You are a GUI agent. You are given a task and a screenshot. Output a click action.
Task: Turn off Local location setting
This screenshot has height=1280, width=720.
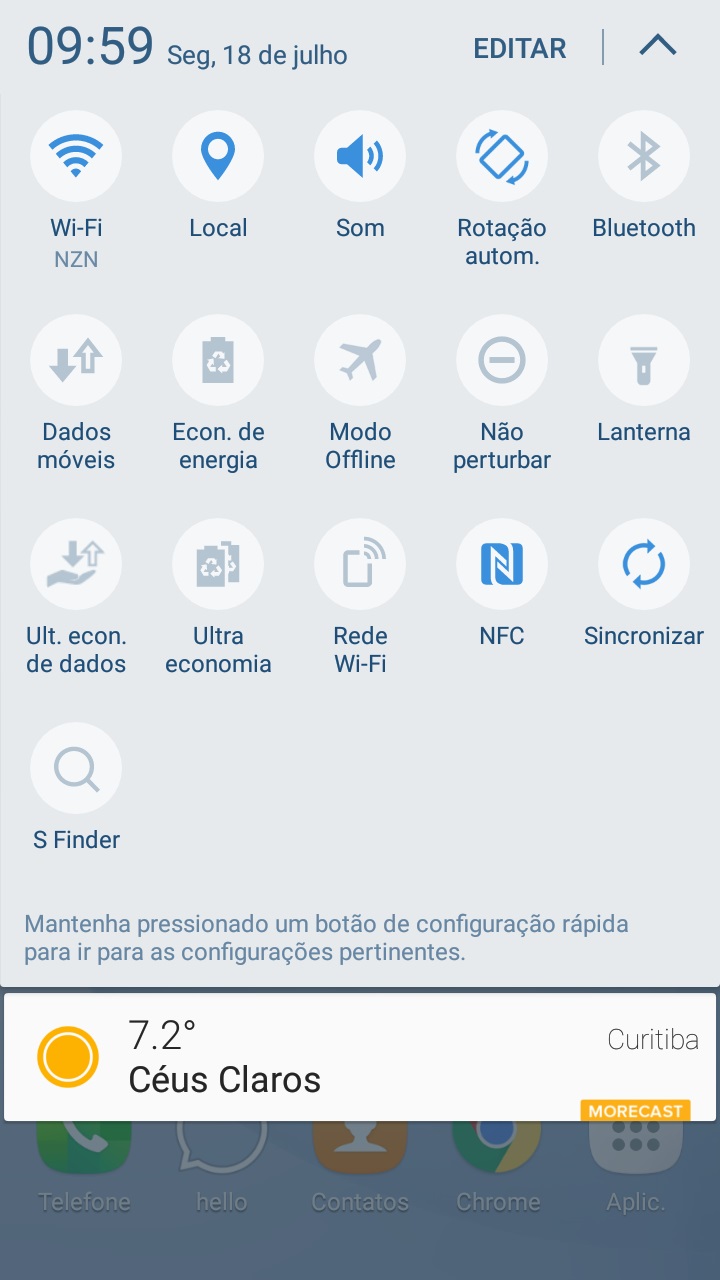[218, 157]
